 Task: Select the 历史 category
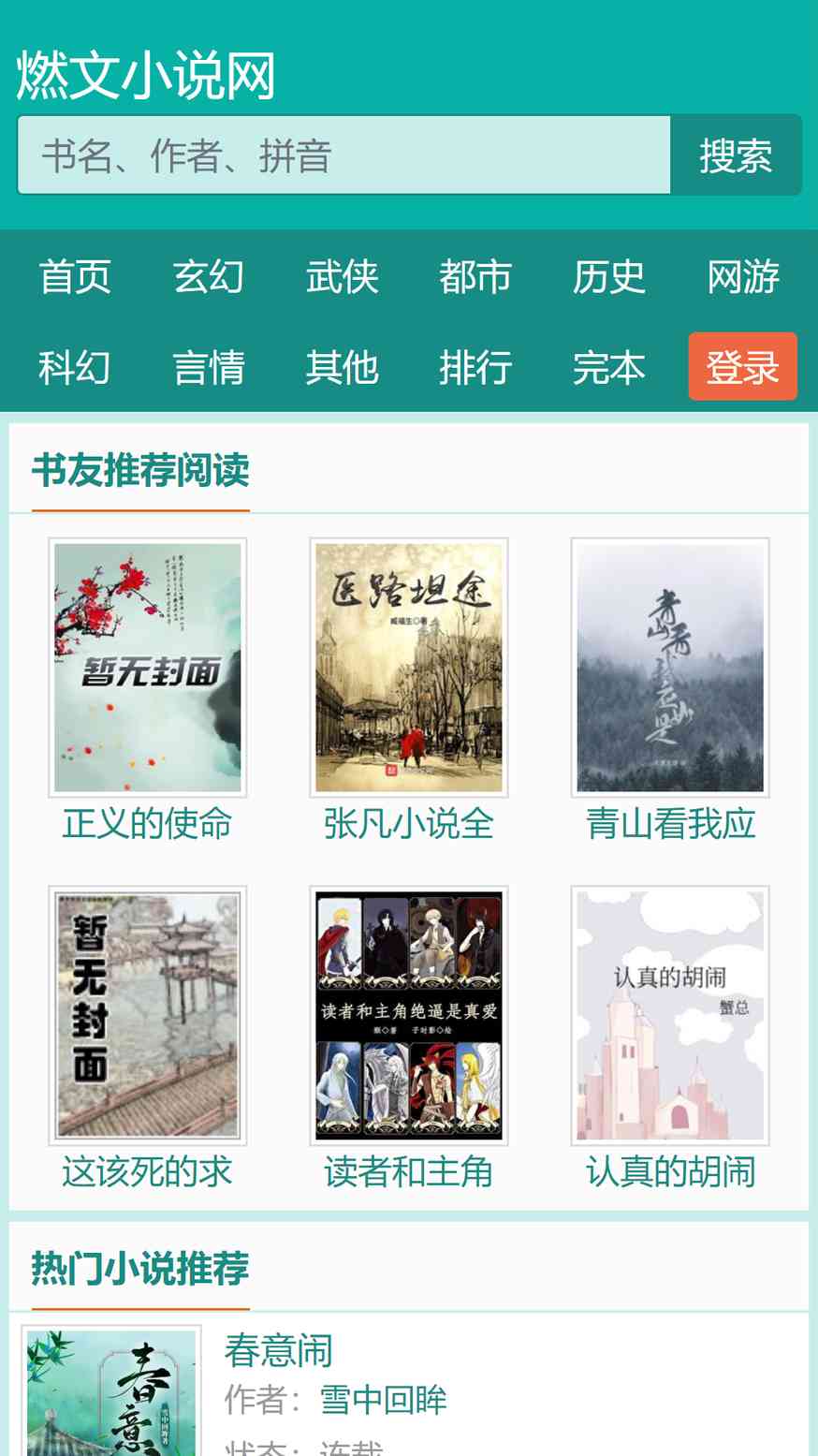pyautogui.click(x=609, y=277)
